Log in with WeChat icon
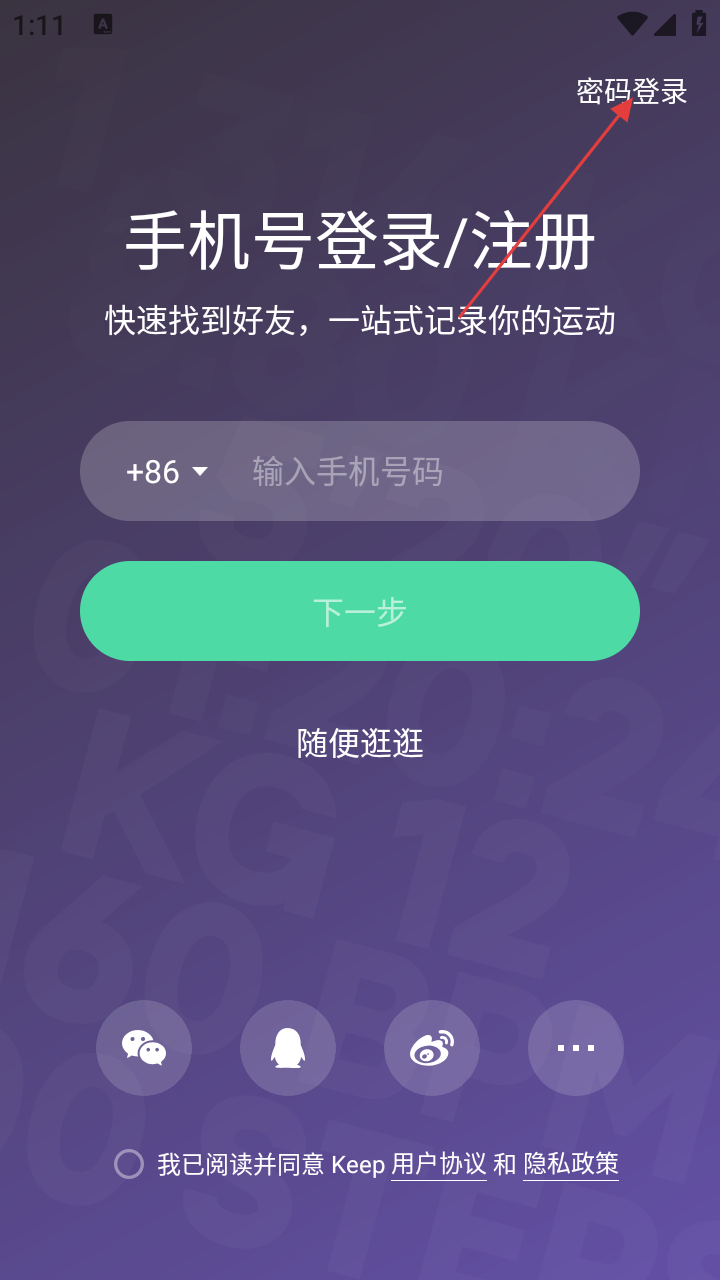This screenshot has width=720, height=1280. pyautogui.click(x=144, y=1048)
